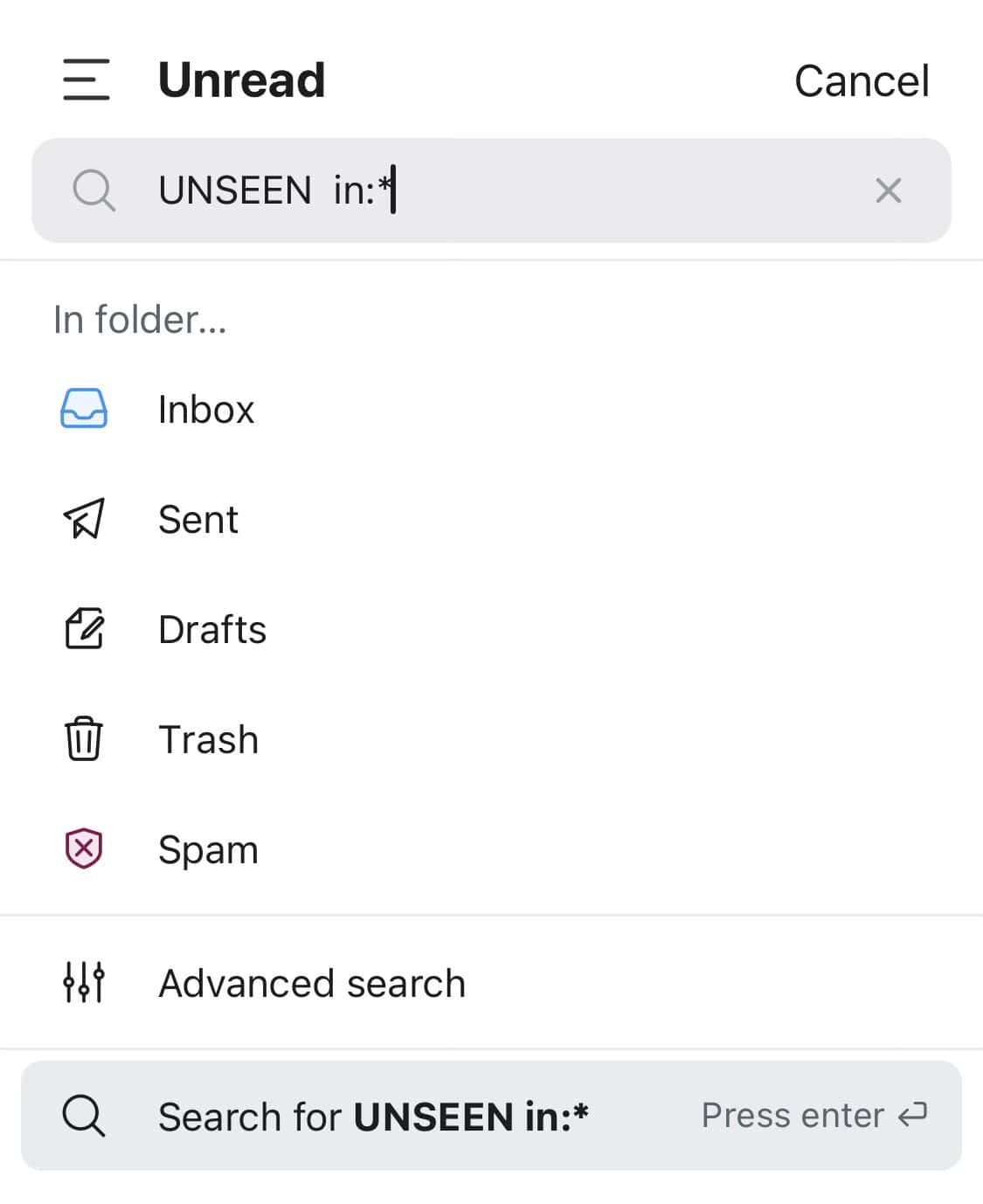
Task: Open the hamburger menu
Action: pyautogui.click(x=86, y=80)
